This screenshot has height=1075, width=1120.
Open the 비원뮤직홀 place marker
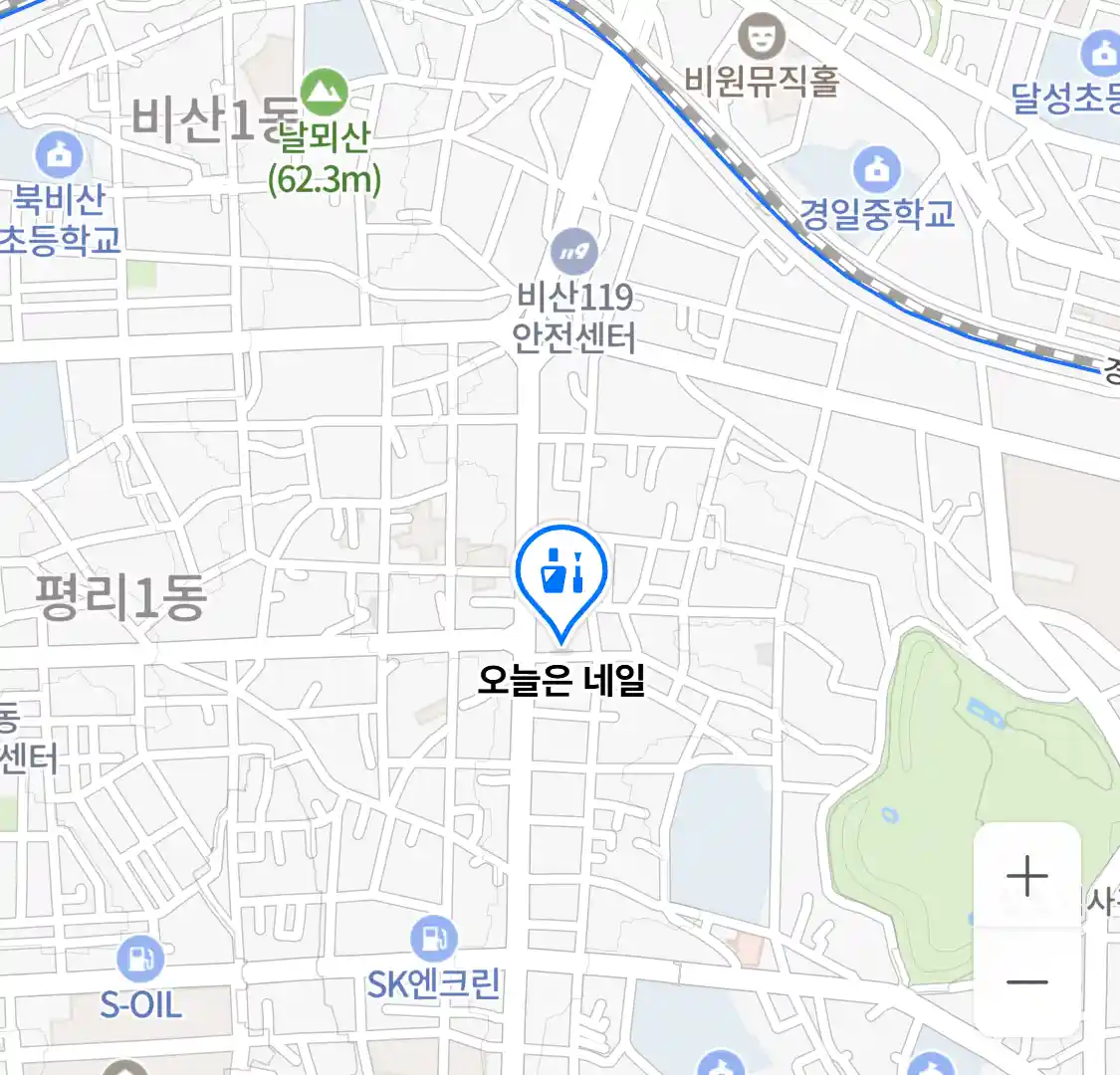click(x=763, y=39)
